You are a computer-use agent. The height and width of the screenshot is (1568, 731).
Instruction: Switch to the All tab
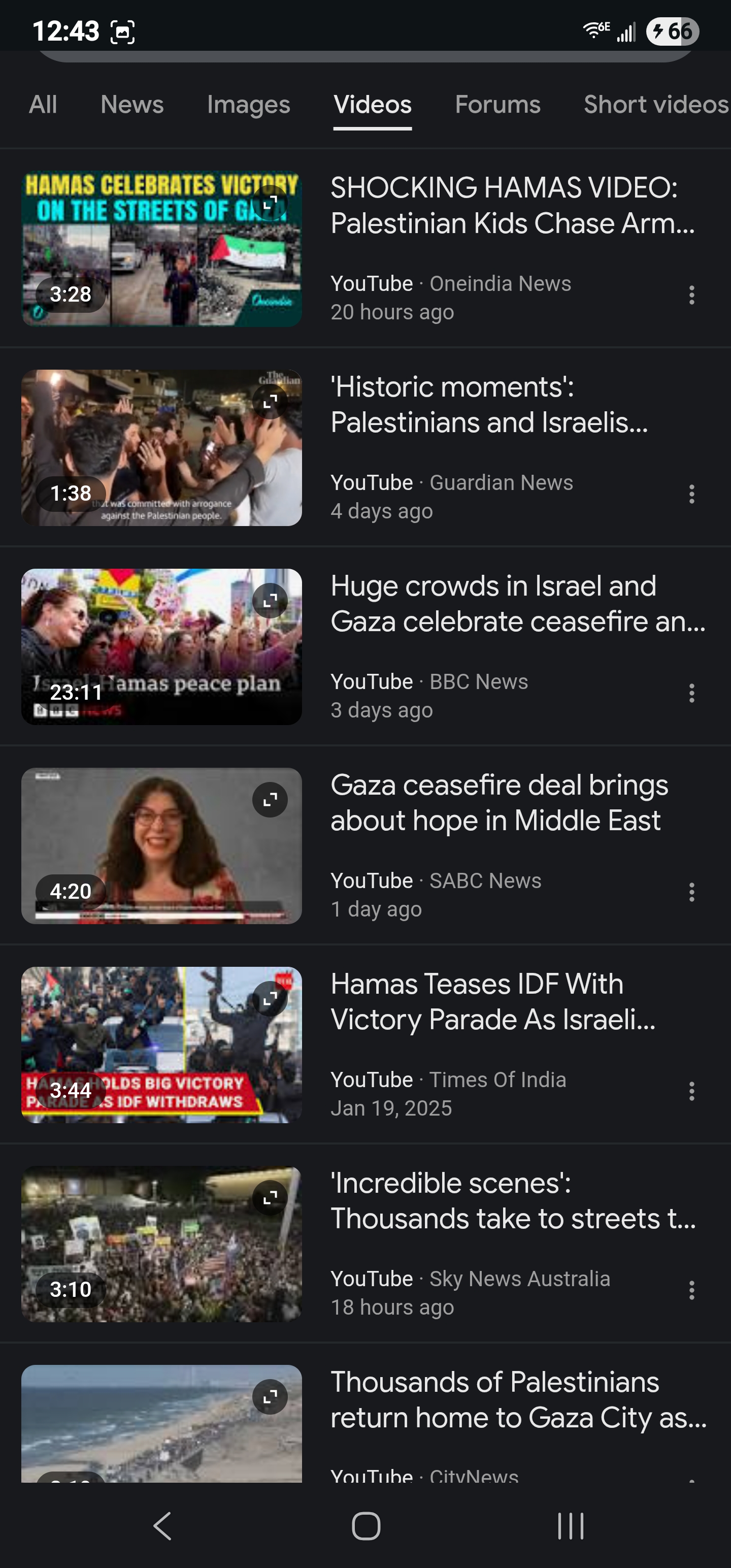43,105
